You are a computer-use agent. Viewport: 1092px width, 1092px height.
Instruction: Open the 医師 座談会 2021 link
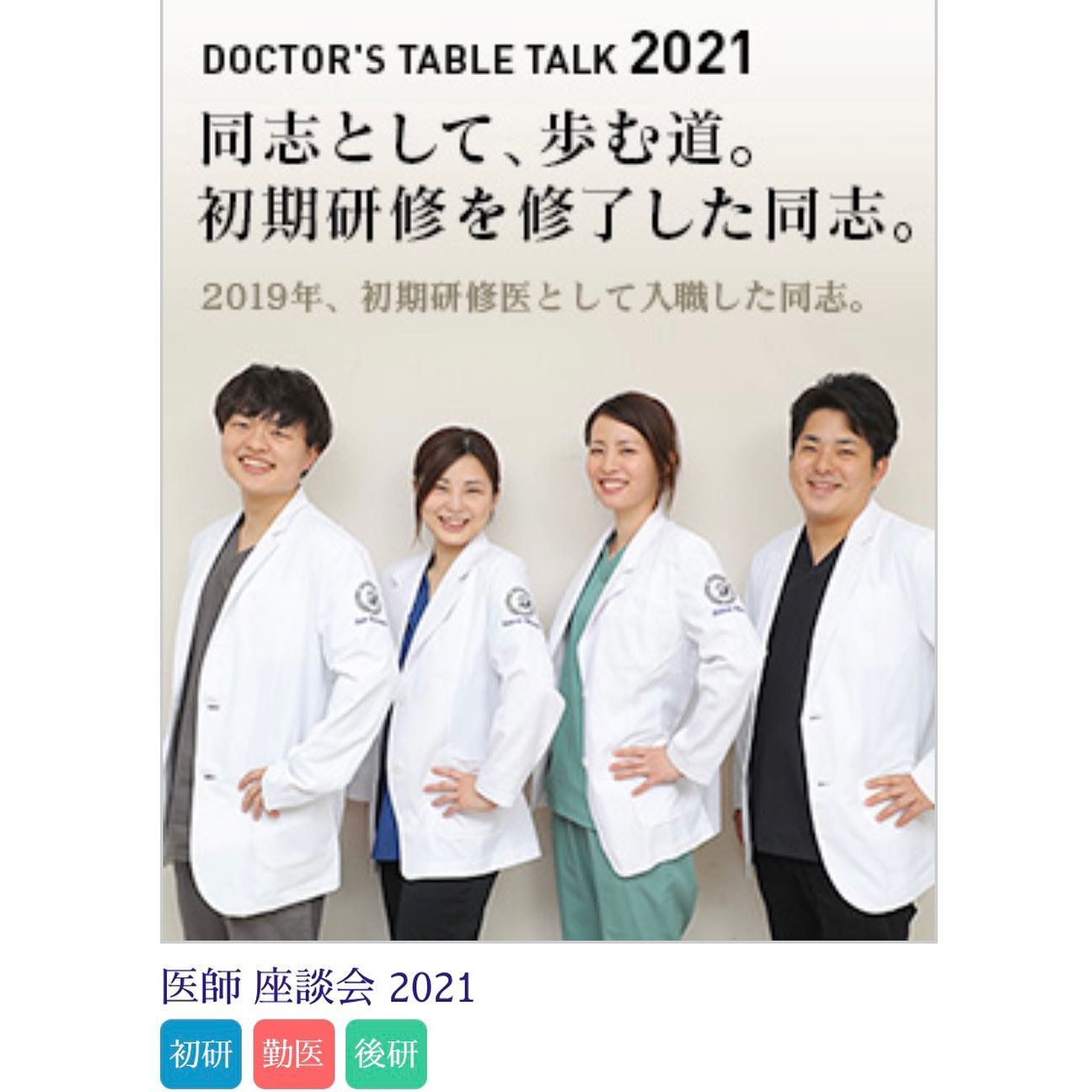click(x=318, y=987)
